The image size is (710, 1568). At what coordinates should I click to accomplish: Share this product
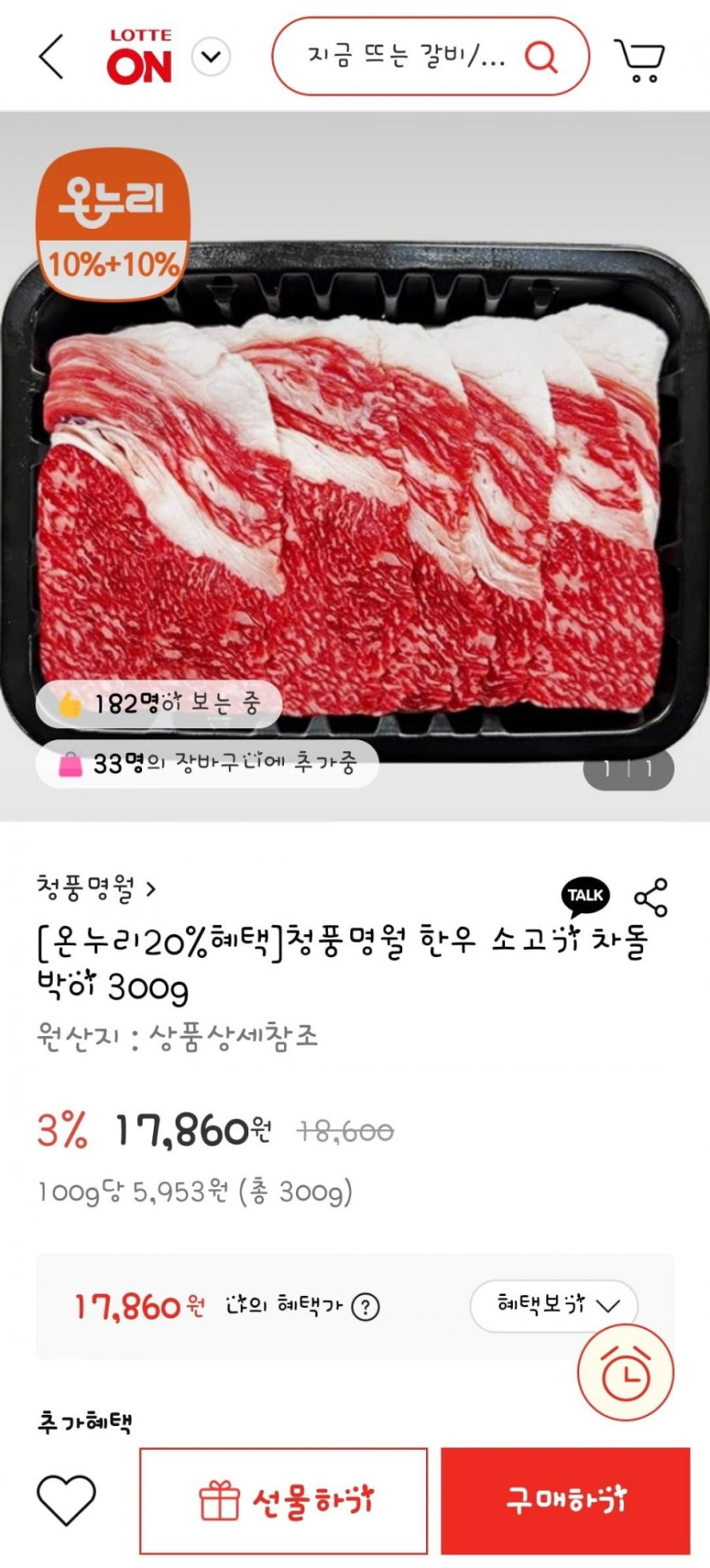(x=651, y=898)
